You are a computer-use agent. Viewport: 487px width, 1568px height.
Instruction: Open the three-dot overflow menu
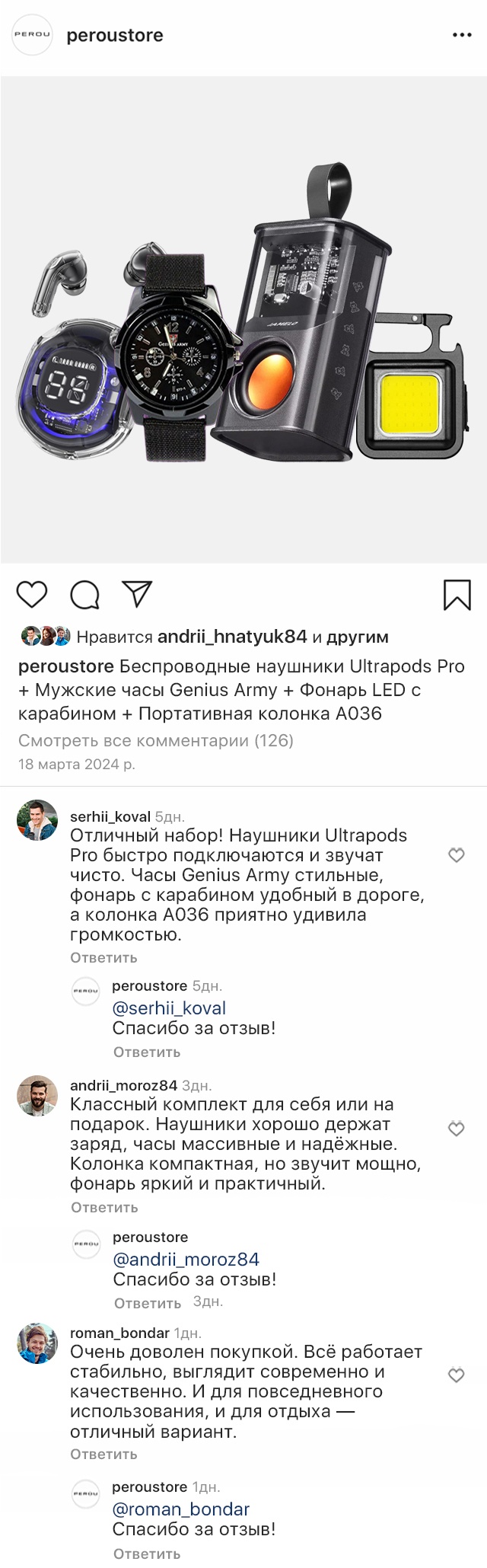click(x=462, y=36)
